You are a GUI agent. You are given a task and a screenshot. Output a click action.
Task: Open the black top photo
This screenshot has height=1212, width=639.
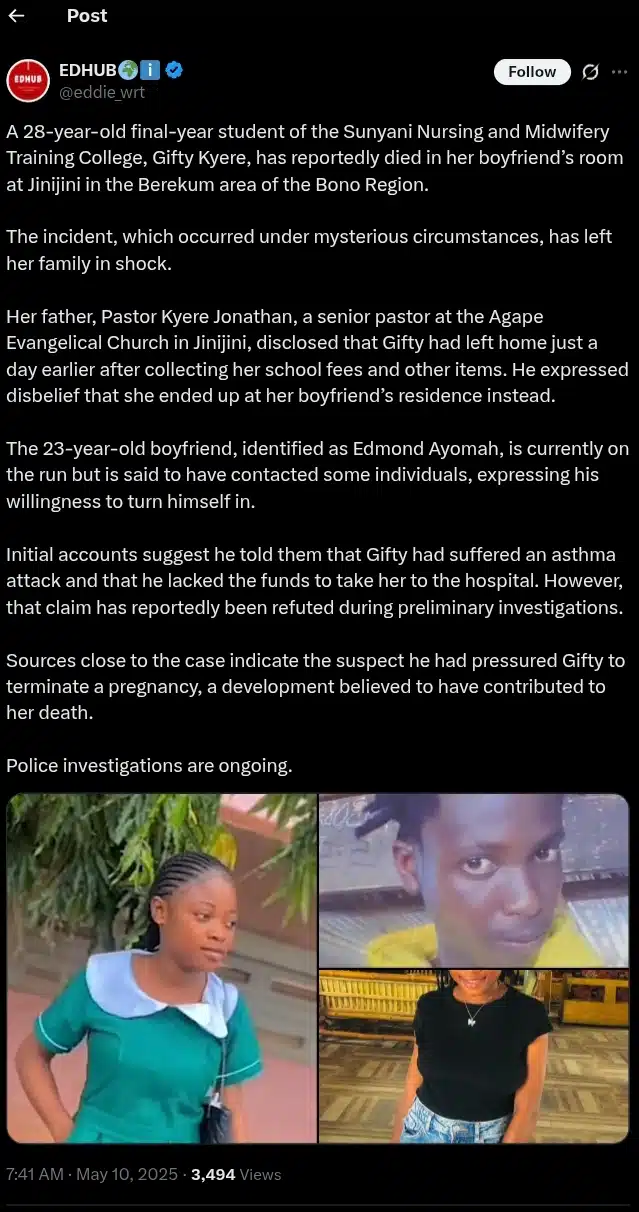474,1056
